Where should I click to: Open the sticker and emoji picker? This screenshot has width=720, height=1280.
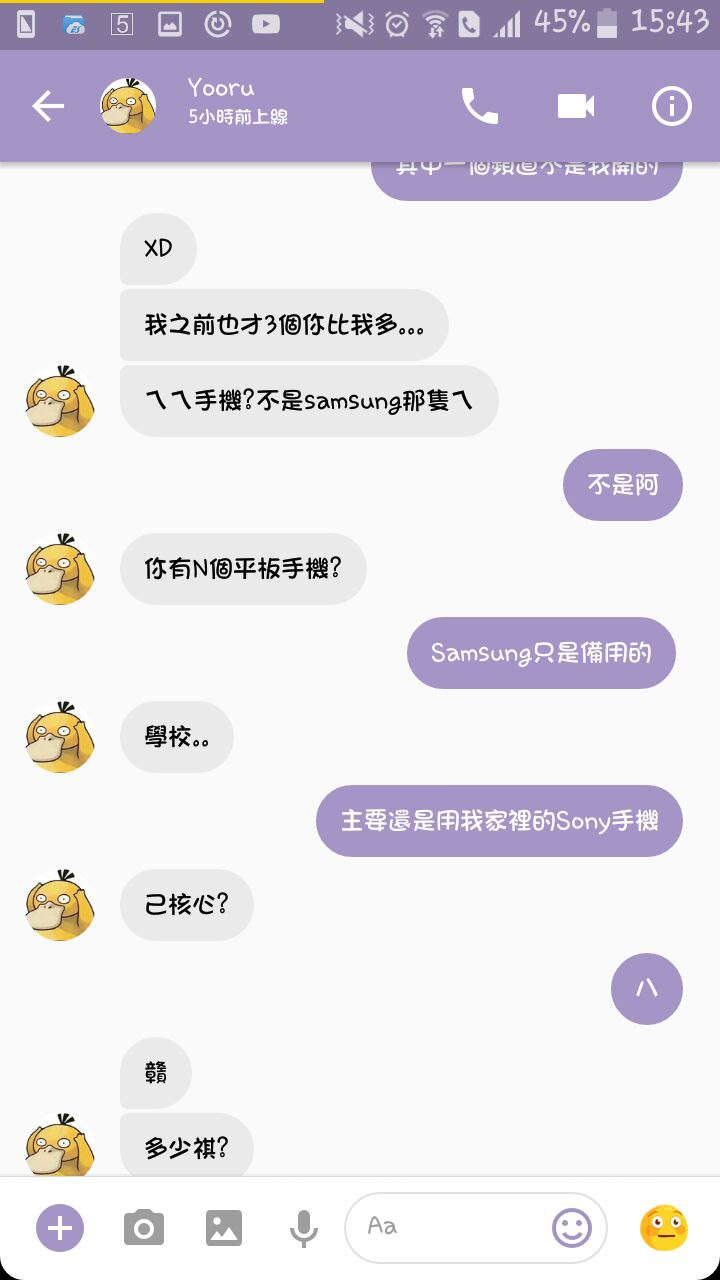[572, 1227]
